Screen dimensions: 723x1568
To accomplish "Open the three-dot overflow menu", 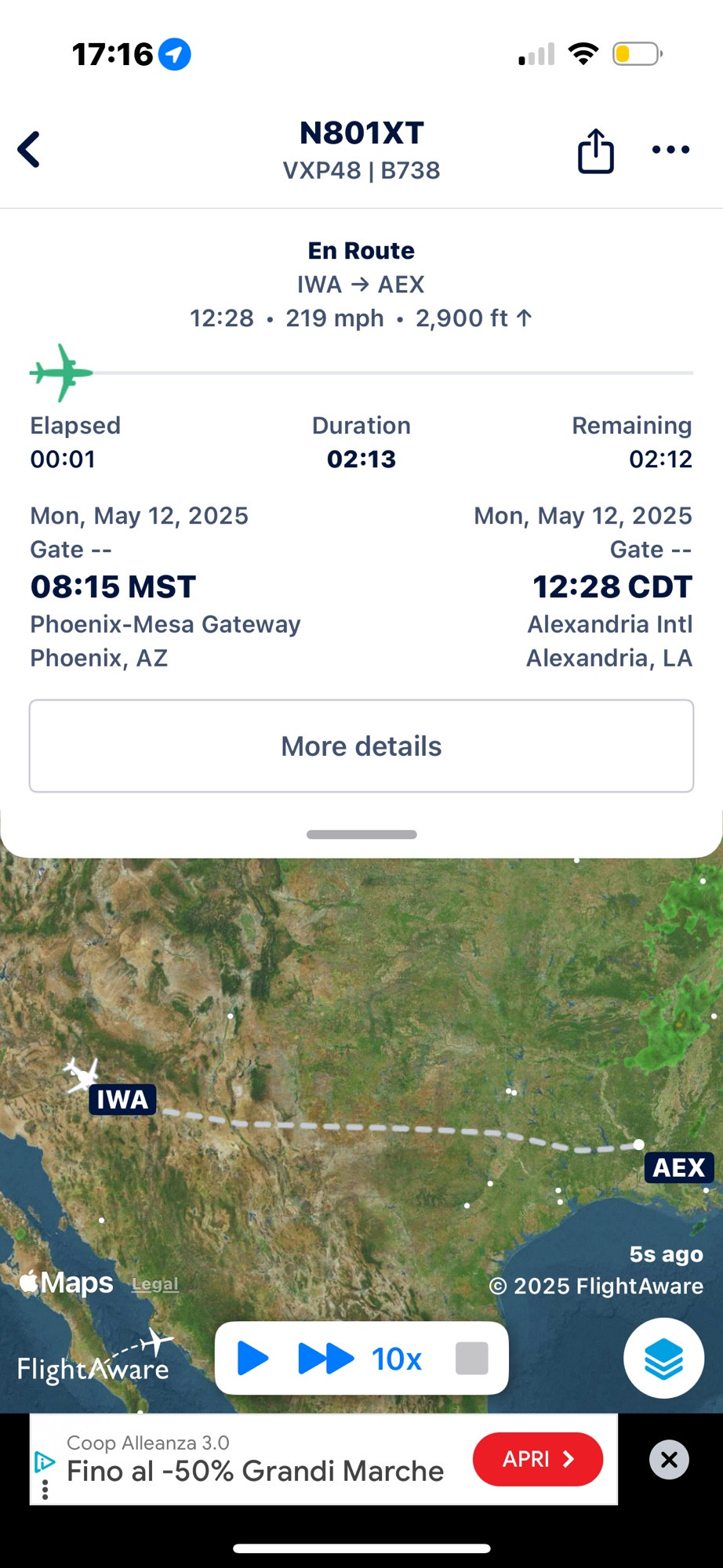I will pyautogui.click(x=671, y=150).
